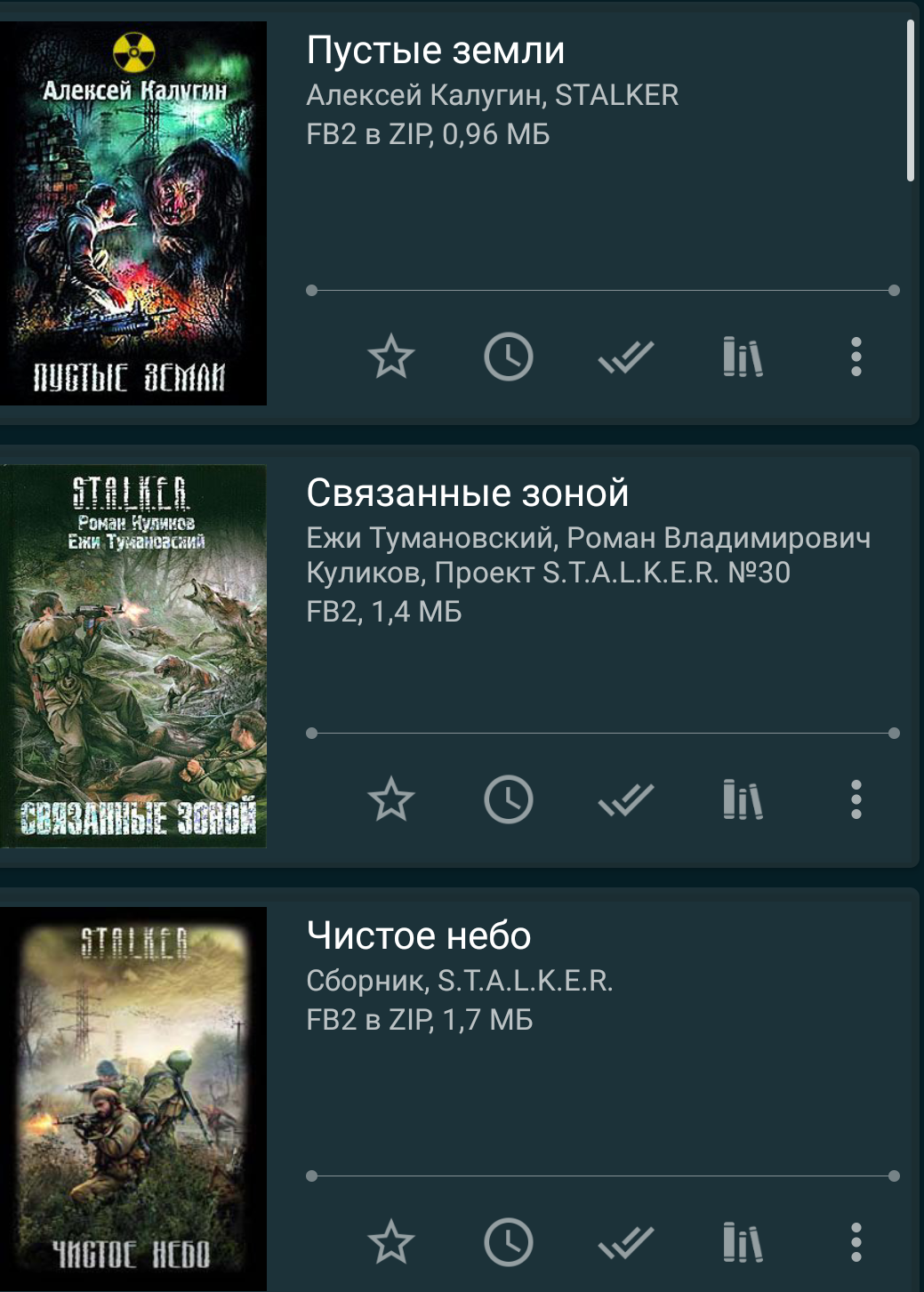This screenshot has width=924, height=1292.
Task: Open the overflow menu for "Пустые земли"
Action: [856, 357]
